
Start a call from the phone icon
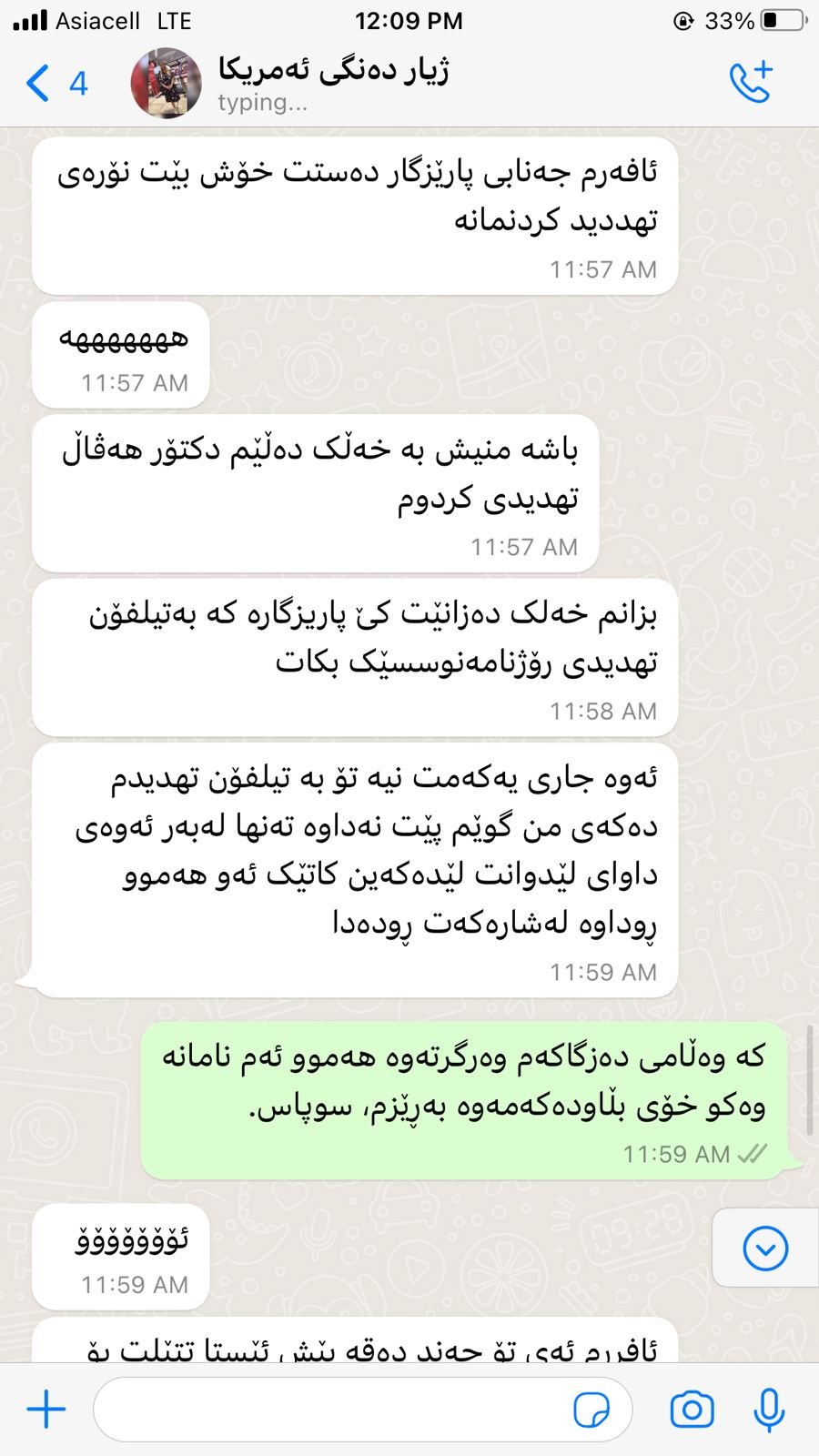751,82
